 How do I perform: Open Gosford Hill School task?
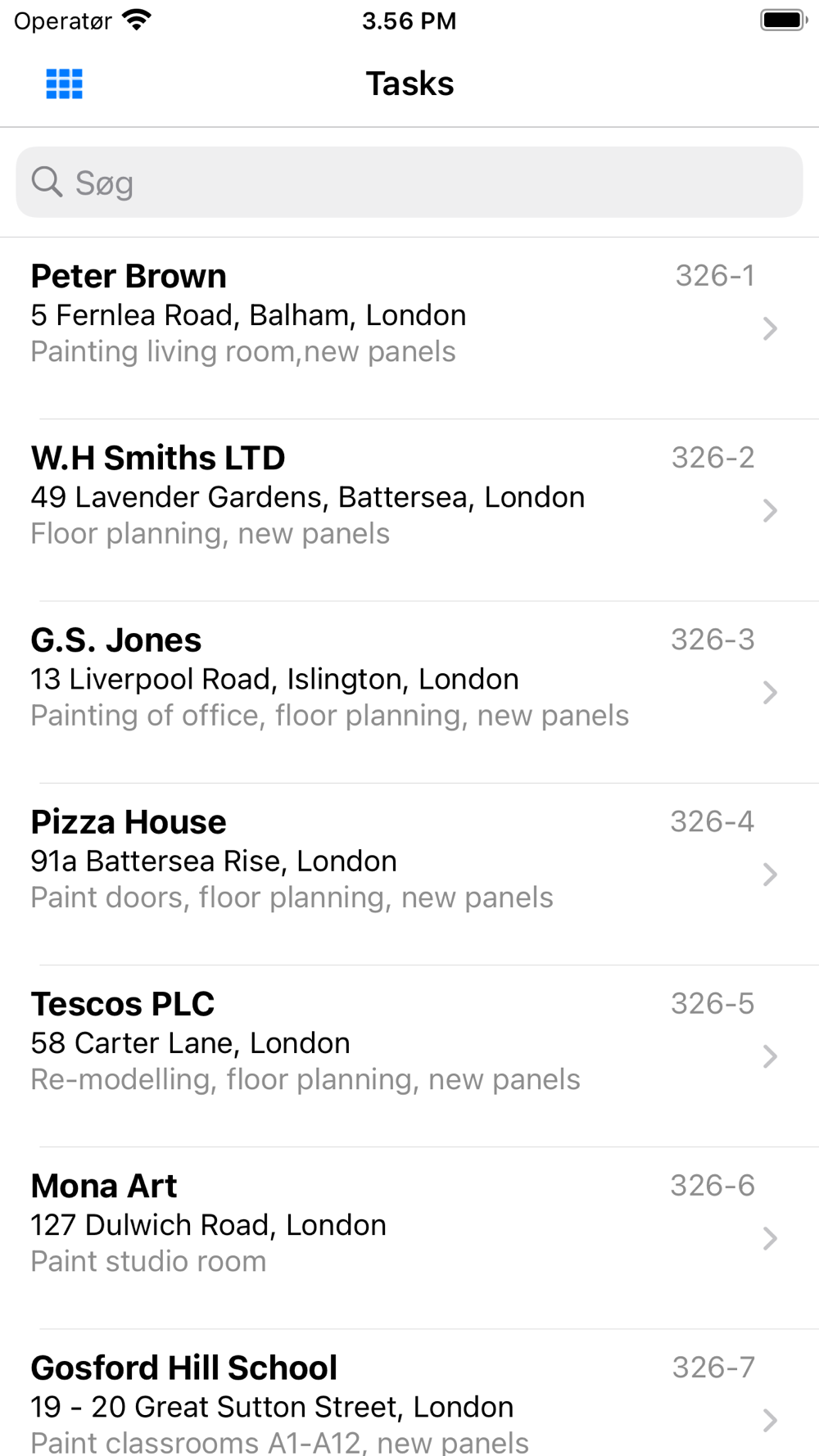click(x=409, y=1393)
